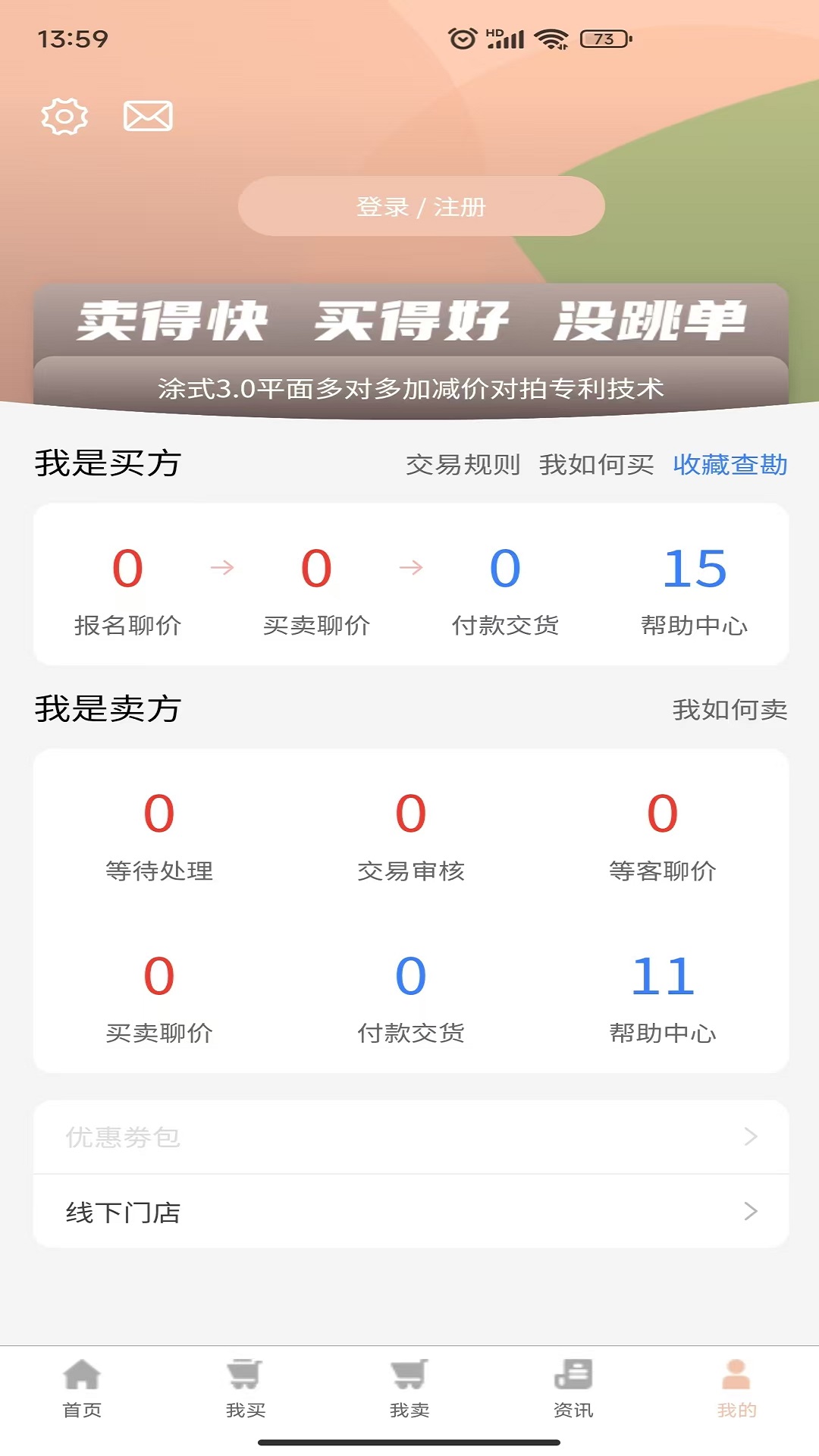Tap the 我的 tab
Viewport: 819px width, 1456px height.
[x=736, y=1389]
